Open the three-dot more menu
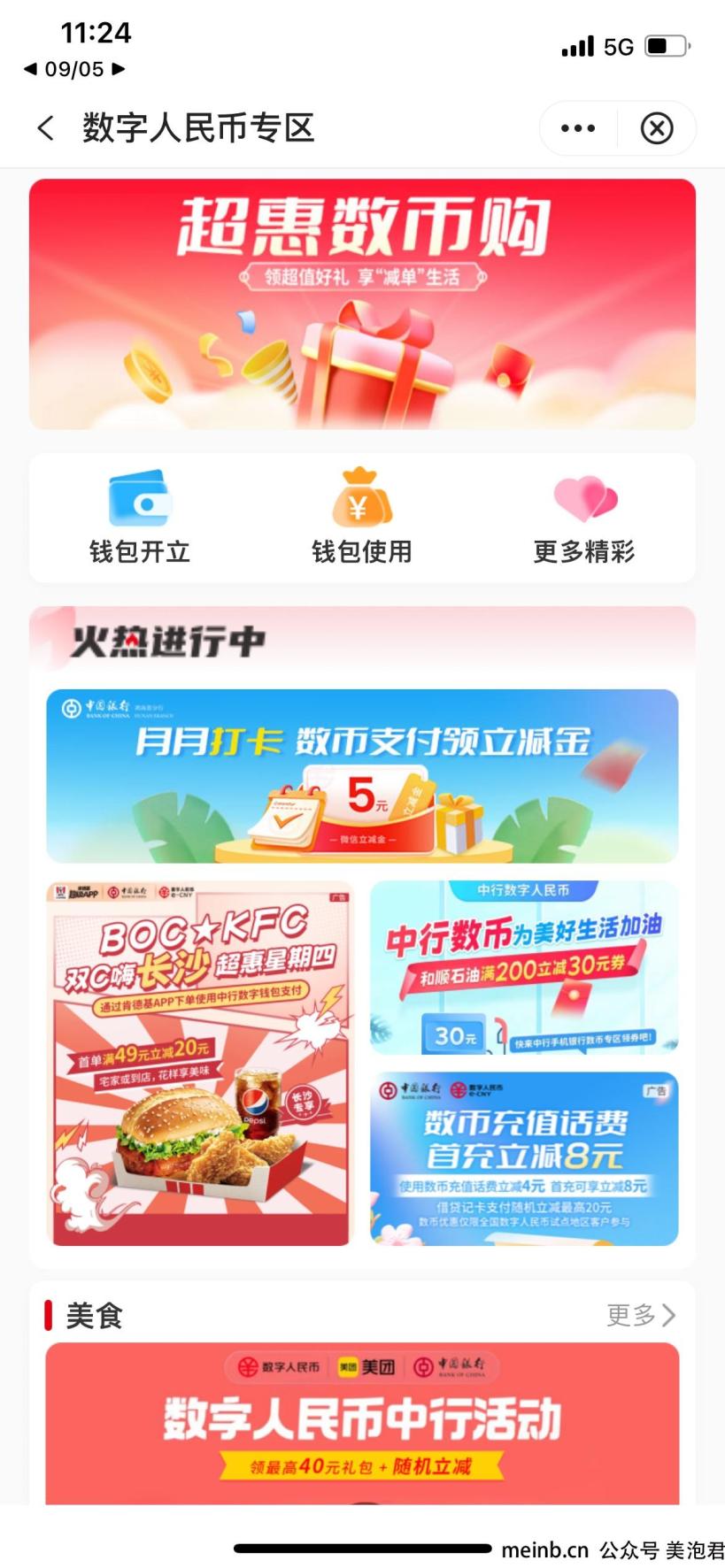The width and height of the screenshot is (725, 1568). tap(578, 128)
